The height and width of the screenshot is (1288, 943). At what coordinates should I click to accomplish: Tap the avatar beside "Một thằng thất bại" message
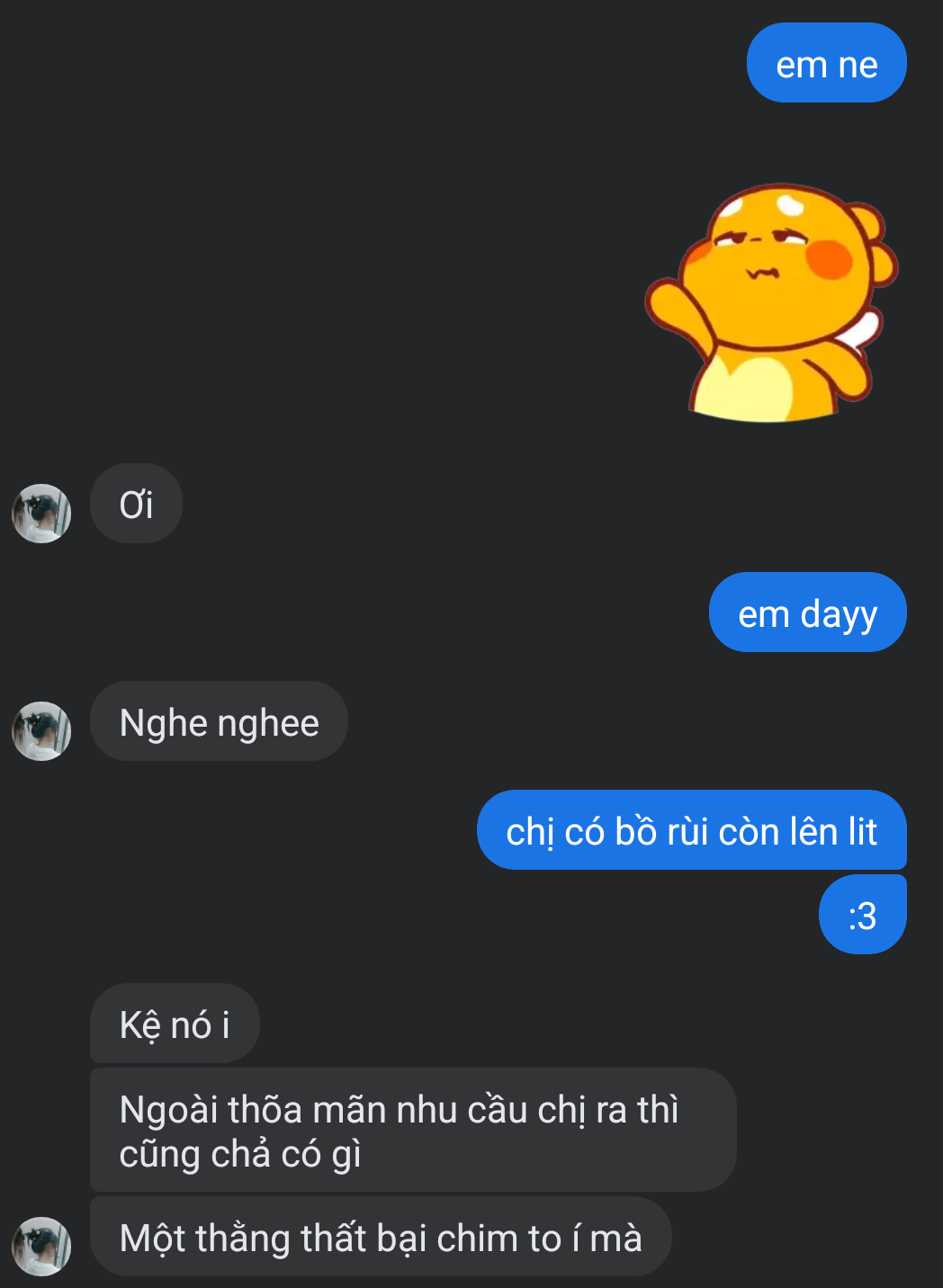41,1246
